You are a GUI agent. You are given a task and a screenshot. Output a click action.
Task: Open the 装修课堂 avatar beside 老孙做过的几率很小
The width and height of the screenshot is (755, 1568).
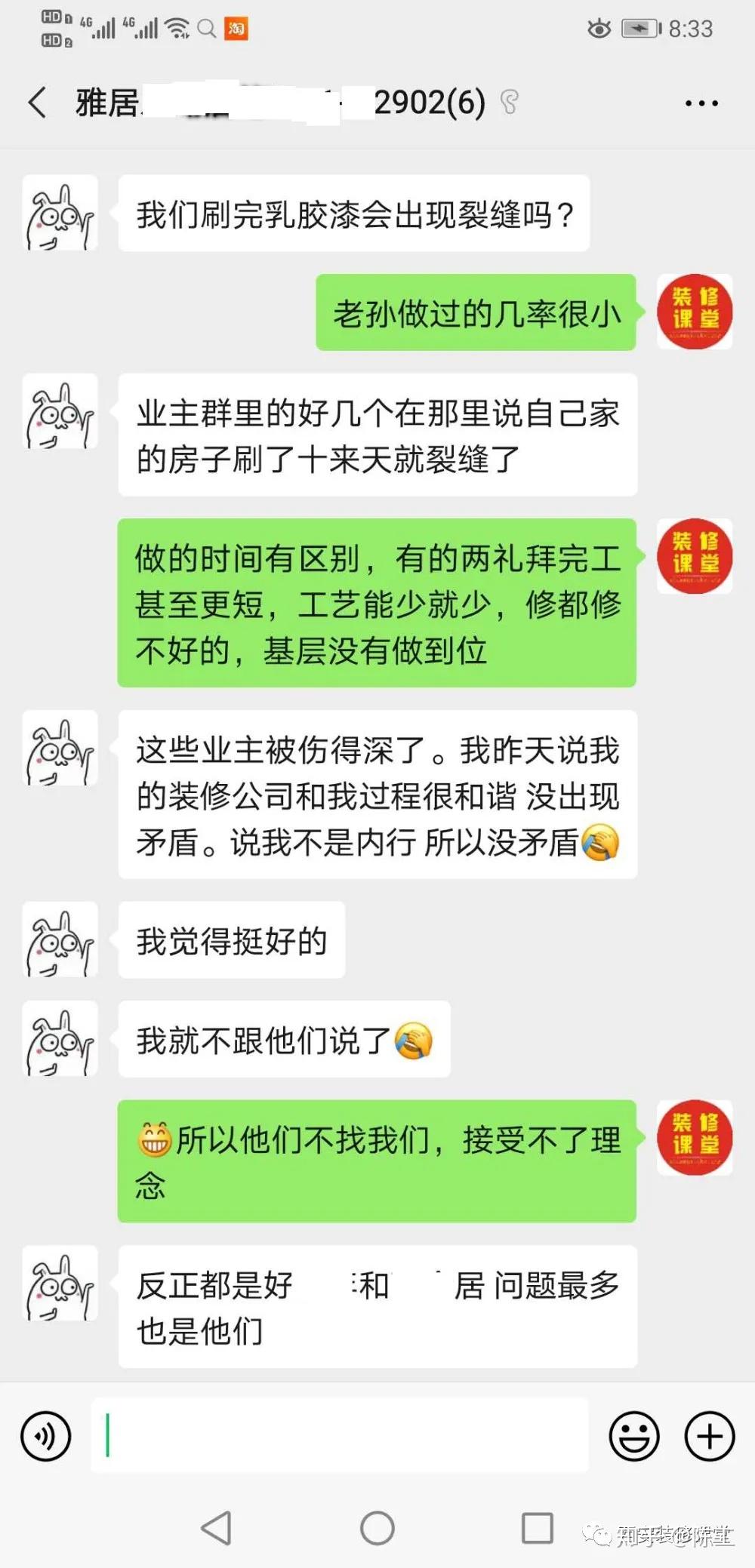[x=695, y=312]
